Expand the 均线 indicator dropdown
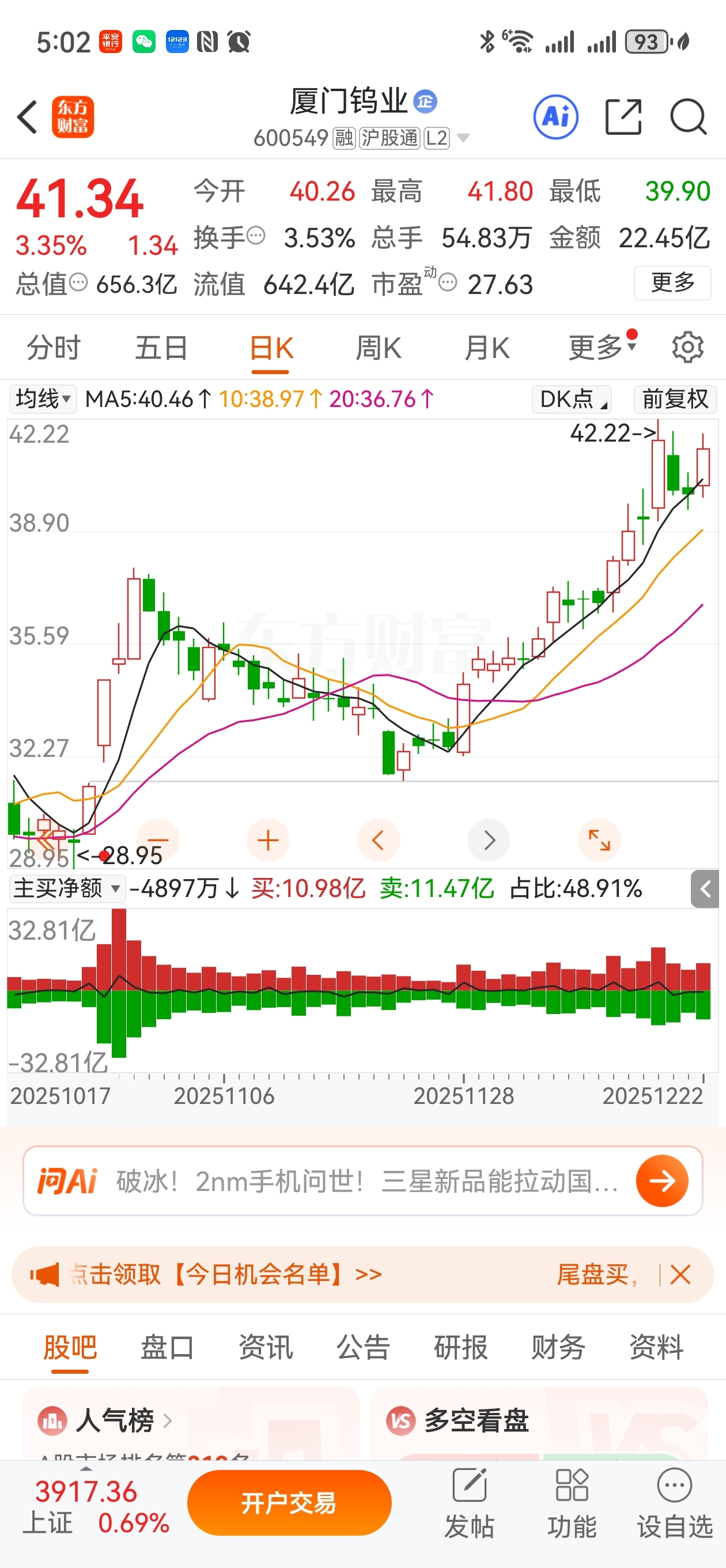This screenshot has height=1568, width=726. (43, 399)
